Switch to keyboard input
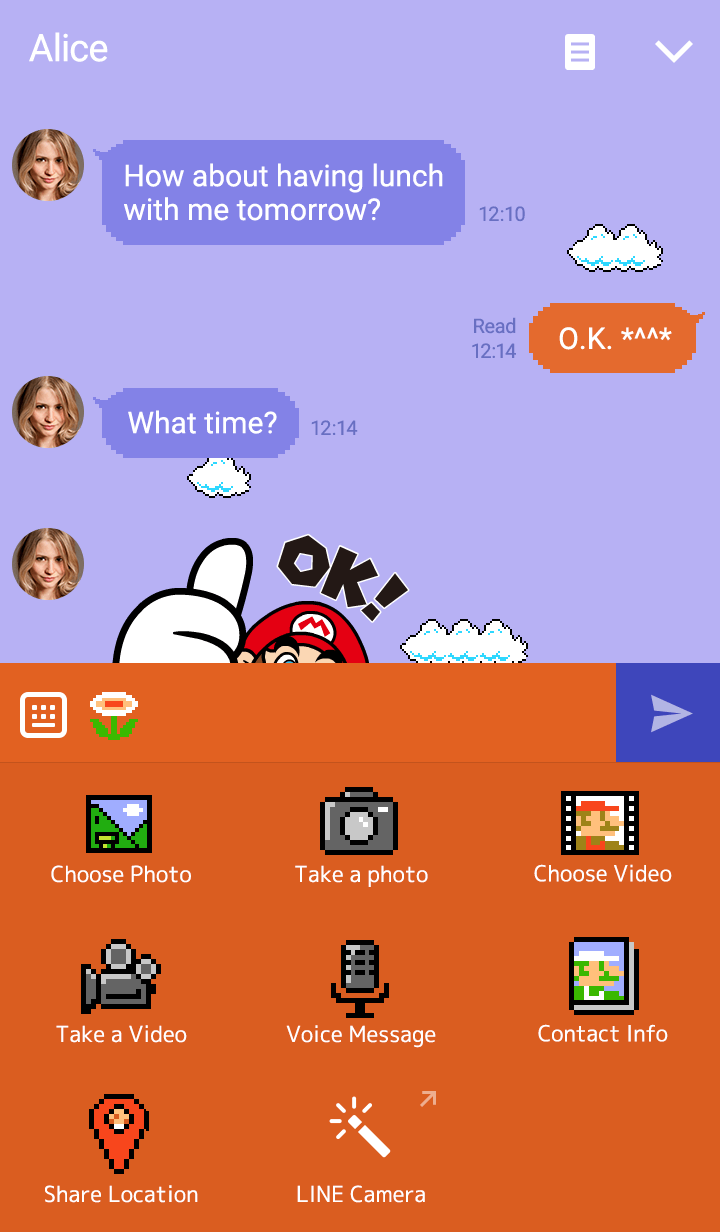Screen dimensions: 720x1232 point(44,714)
